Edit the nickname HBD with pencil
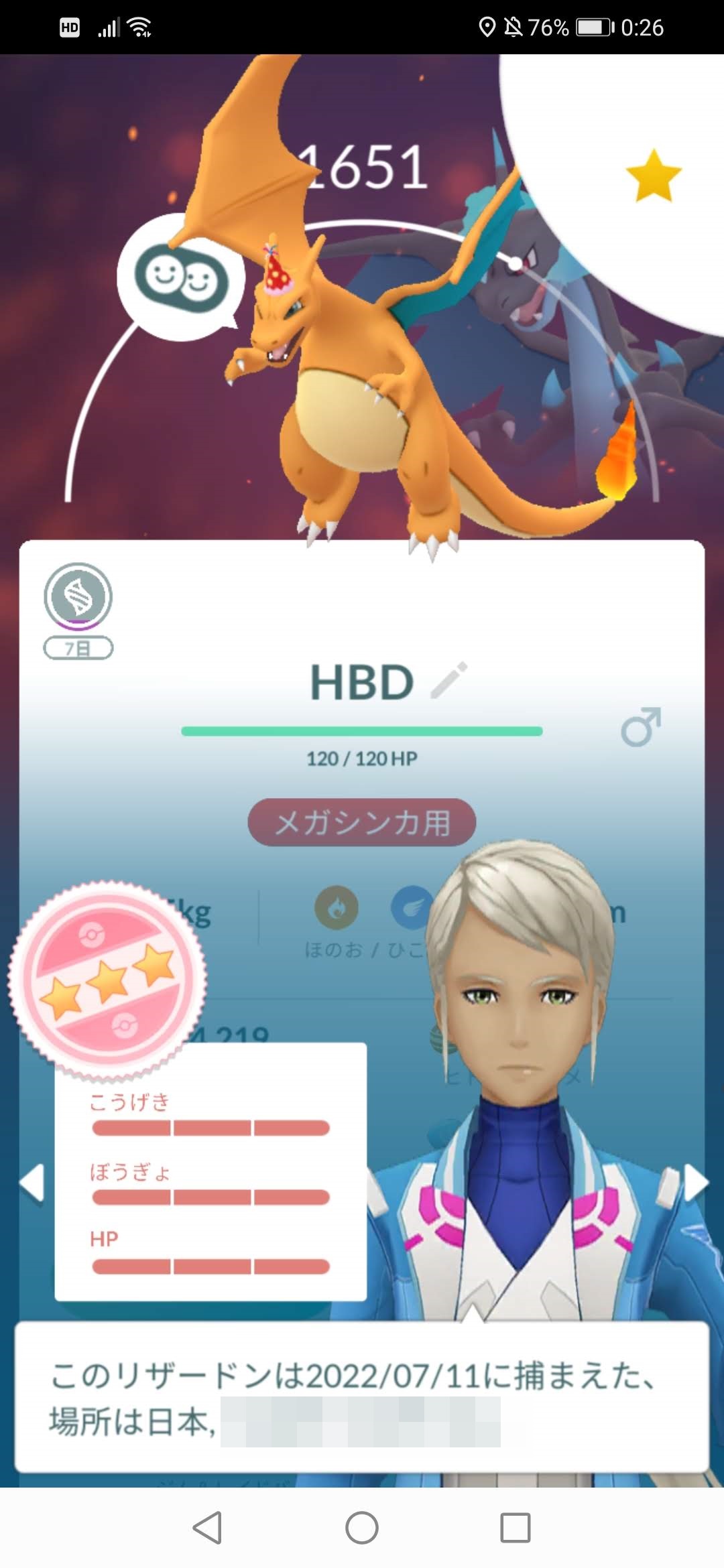The image size is (724, 1568). coord(448,681)
